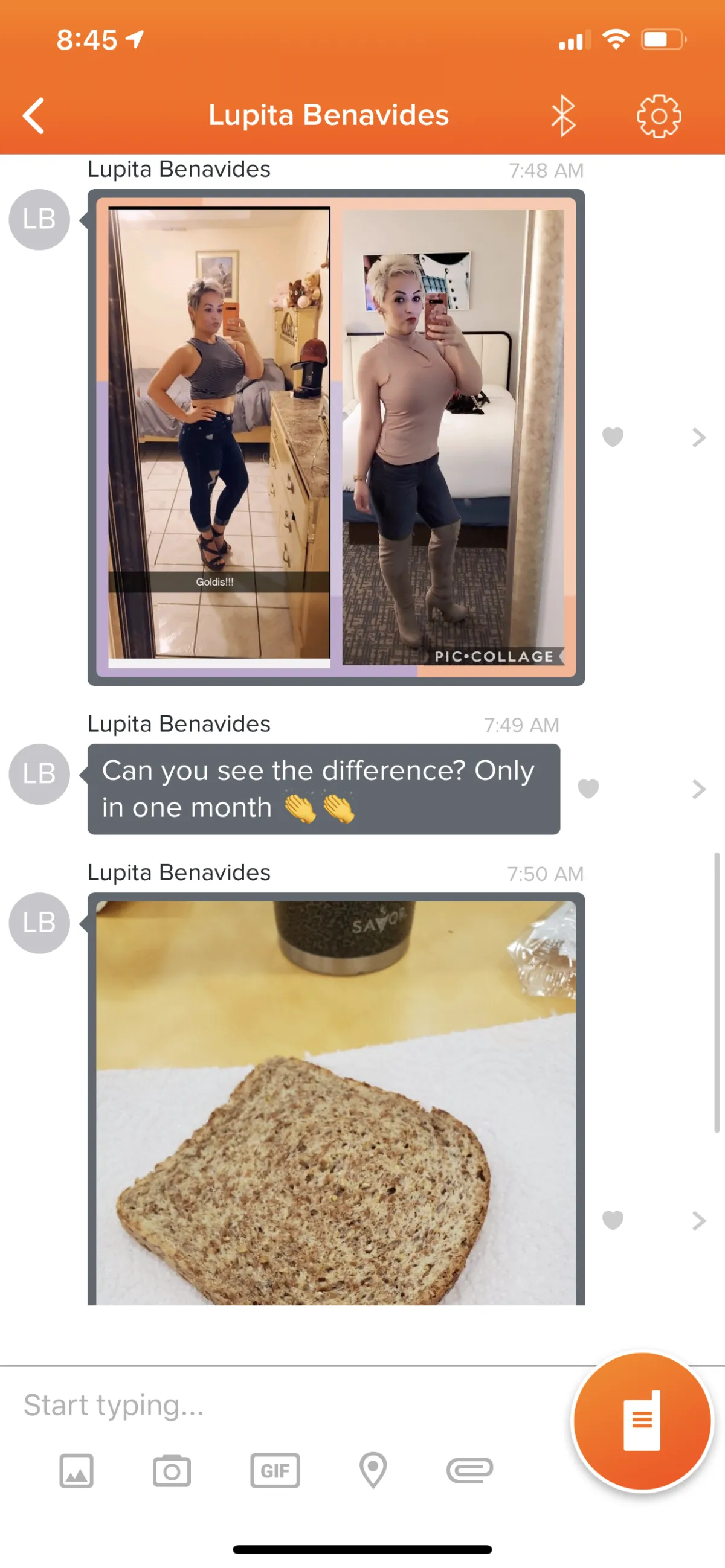Viewport: 725px width, 1568px height.
Task: Like the 'Can you see the difference' message
Action: click(x=588, y=789)
